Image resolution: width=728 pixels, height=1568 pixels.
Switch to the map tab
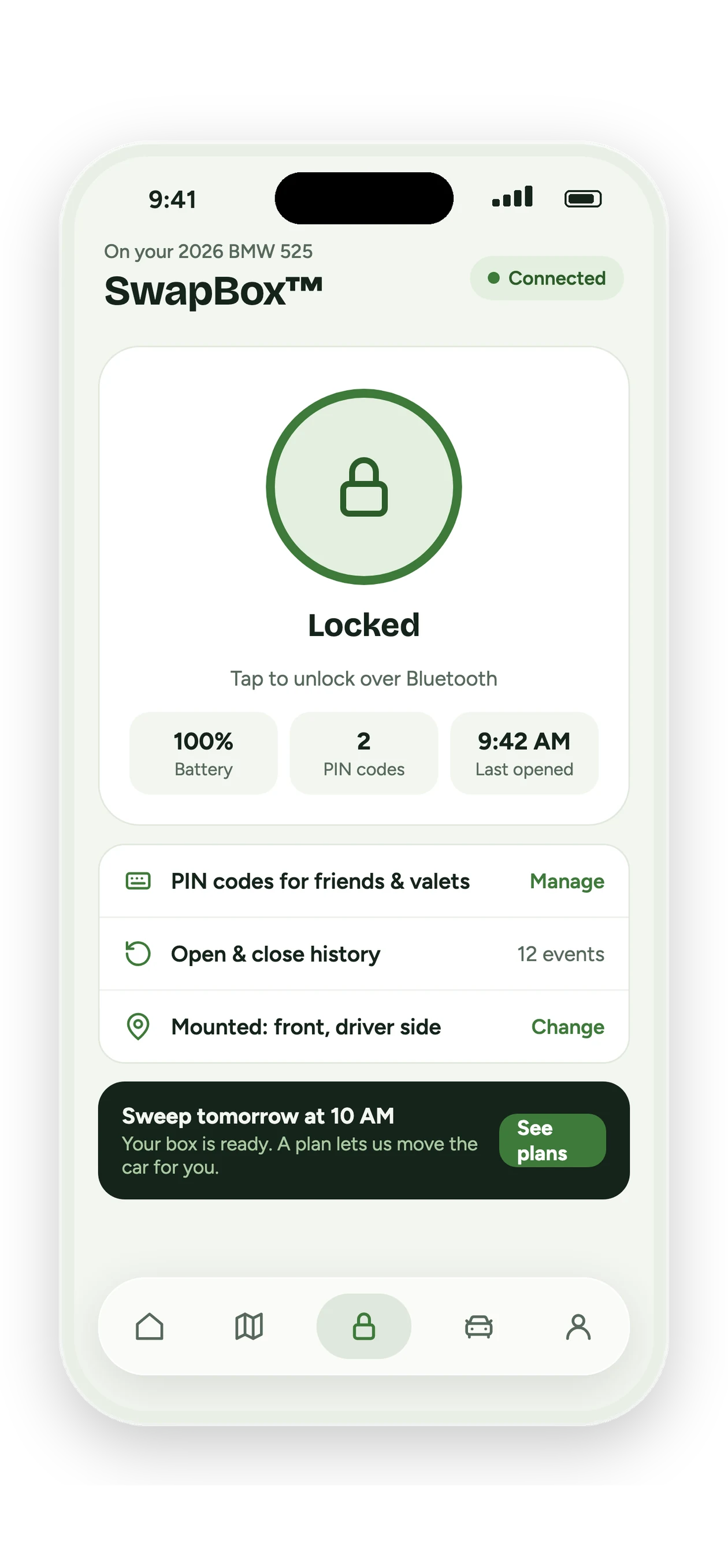[249, 1326]
